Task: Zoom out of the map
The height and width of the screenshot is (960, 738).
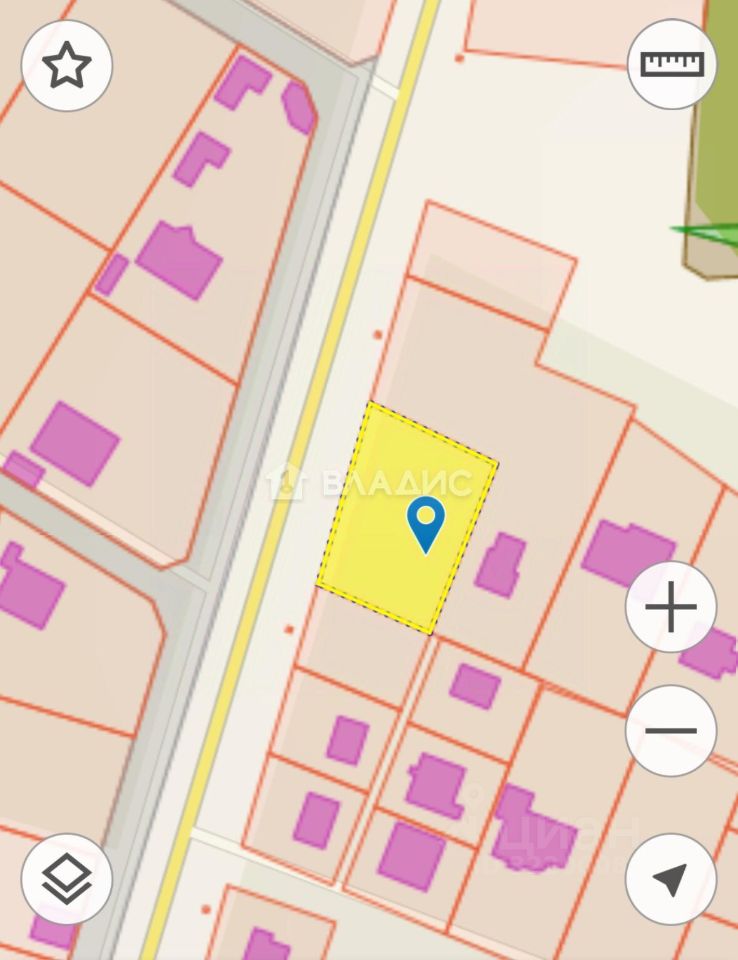Action: point(671,731)
